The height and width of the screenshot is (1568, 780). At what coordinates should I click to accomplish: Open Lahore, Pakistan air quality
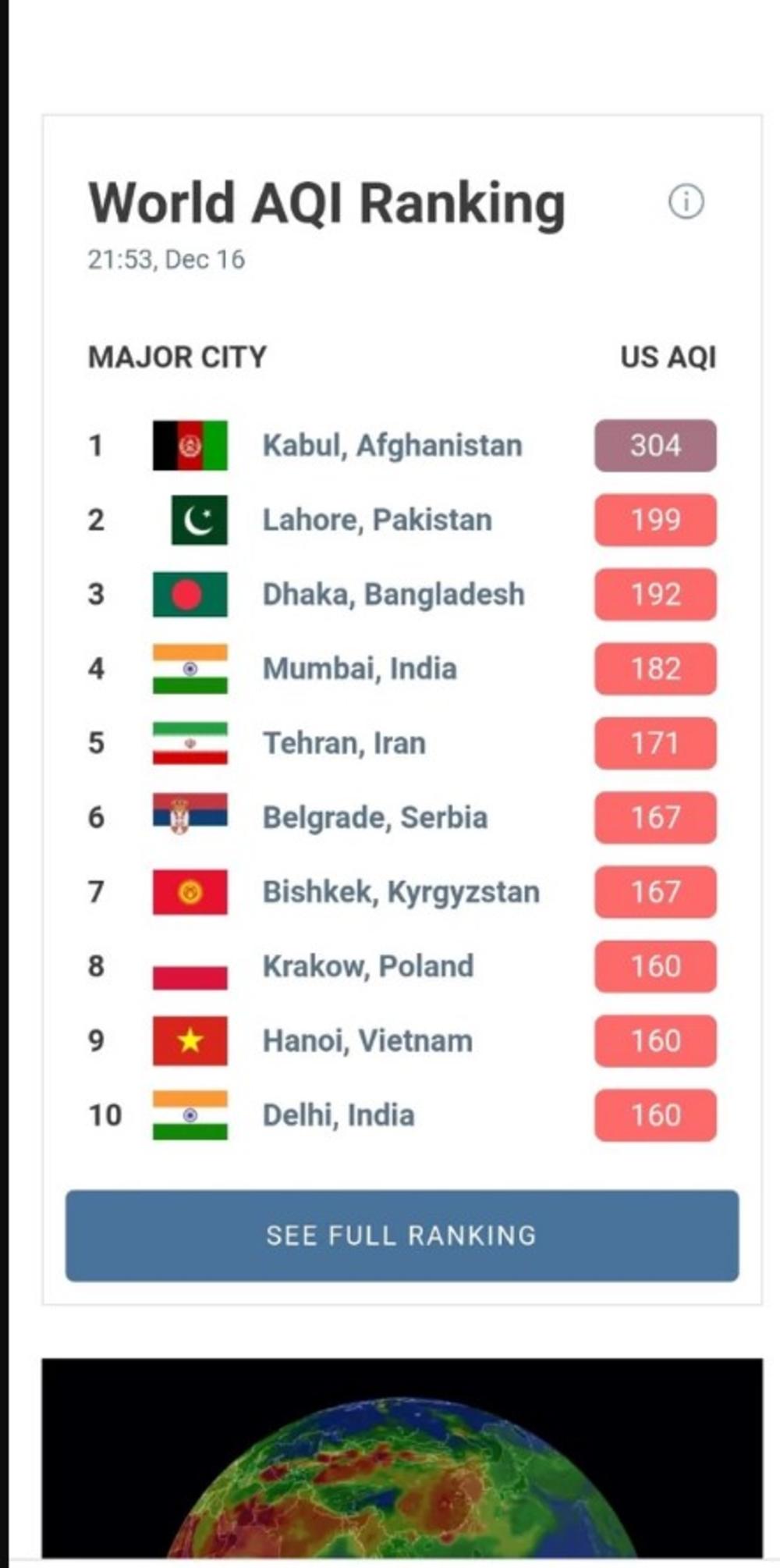pos(377,520)
